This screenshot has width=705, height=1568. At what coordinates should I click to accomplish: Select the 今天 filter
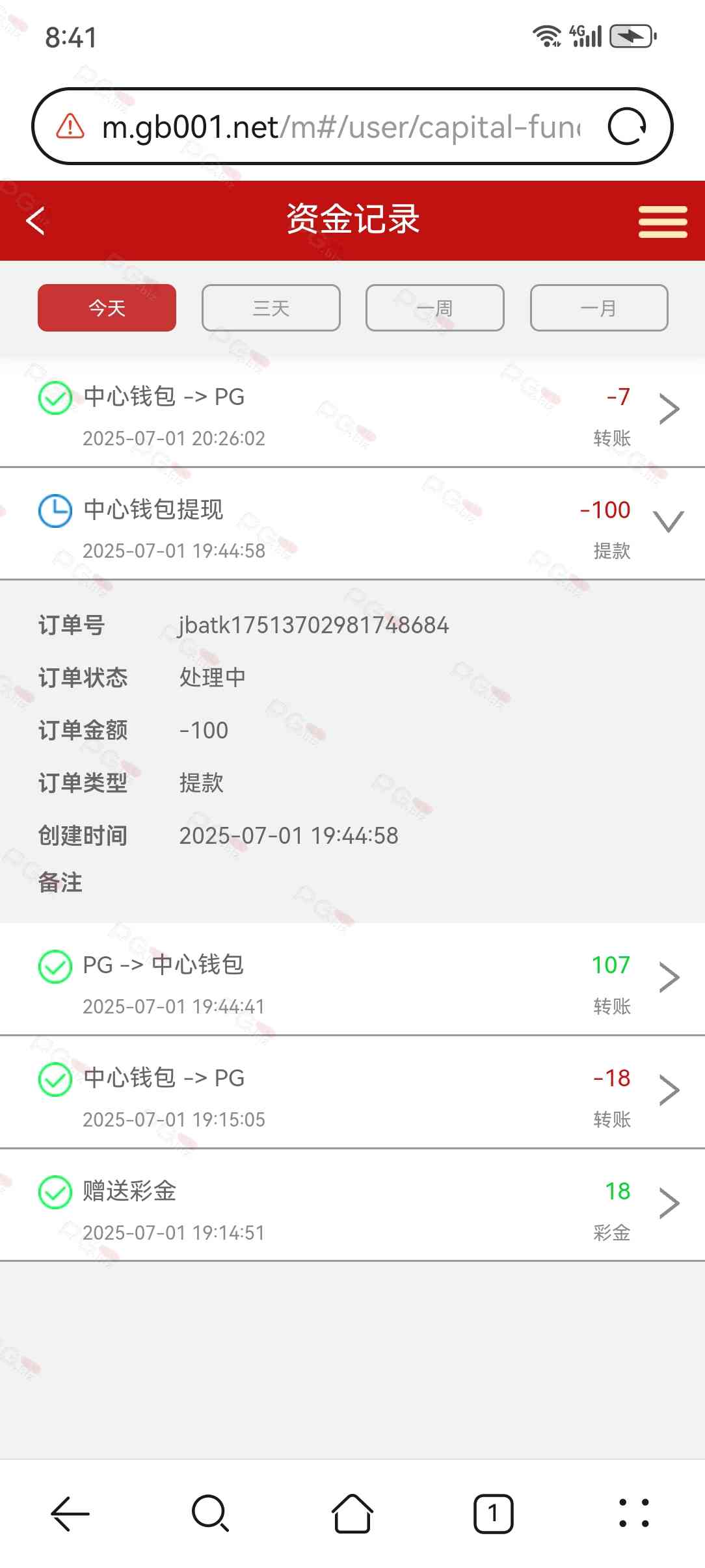click(107, 307)
